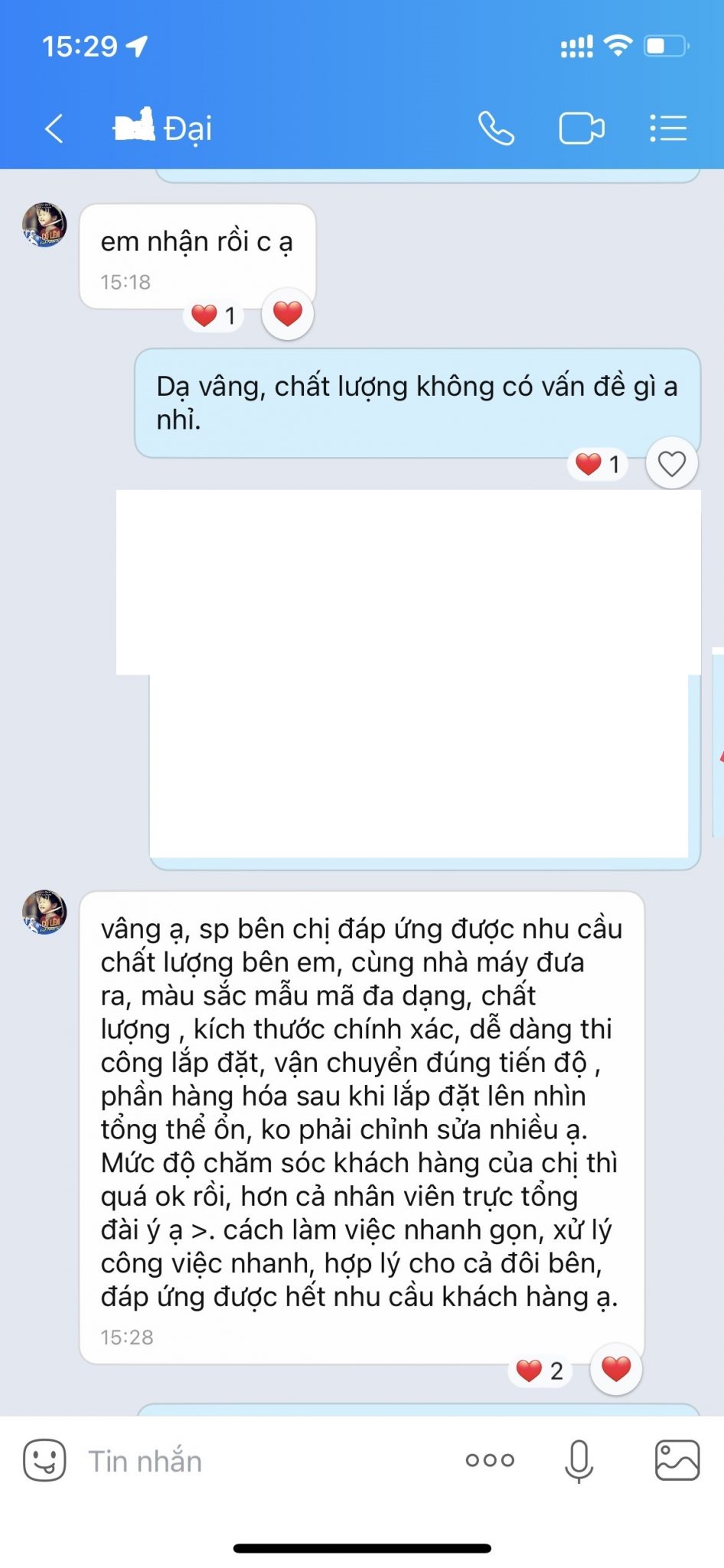Open more attachment options
This screenshot has width=724, height=1568.
490,1460
